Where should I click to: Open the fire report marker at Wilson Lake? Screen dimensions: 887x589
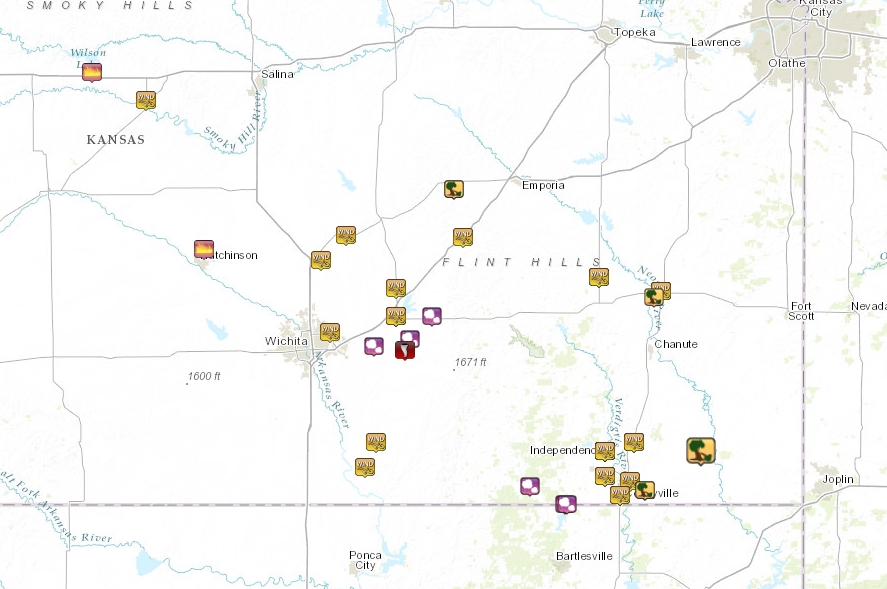(x=92, y=71)
